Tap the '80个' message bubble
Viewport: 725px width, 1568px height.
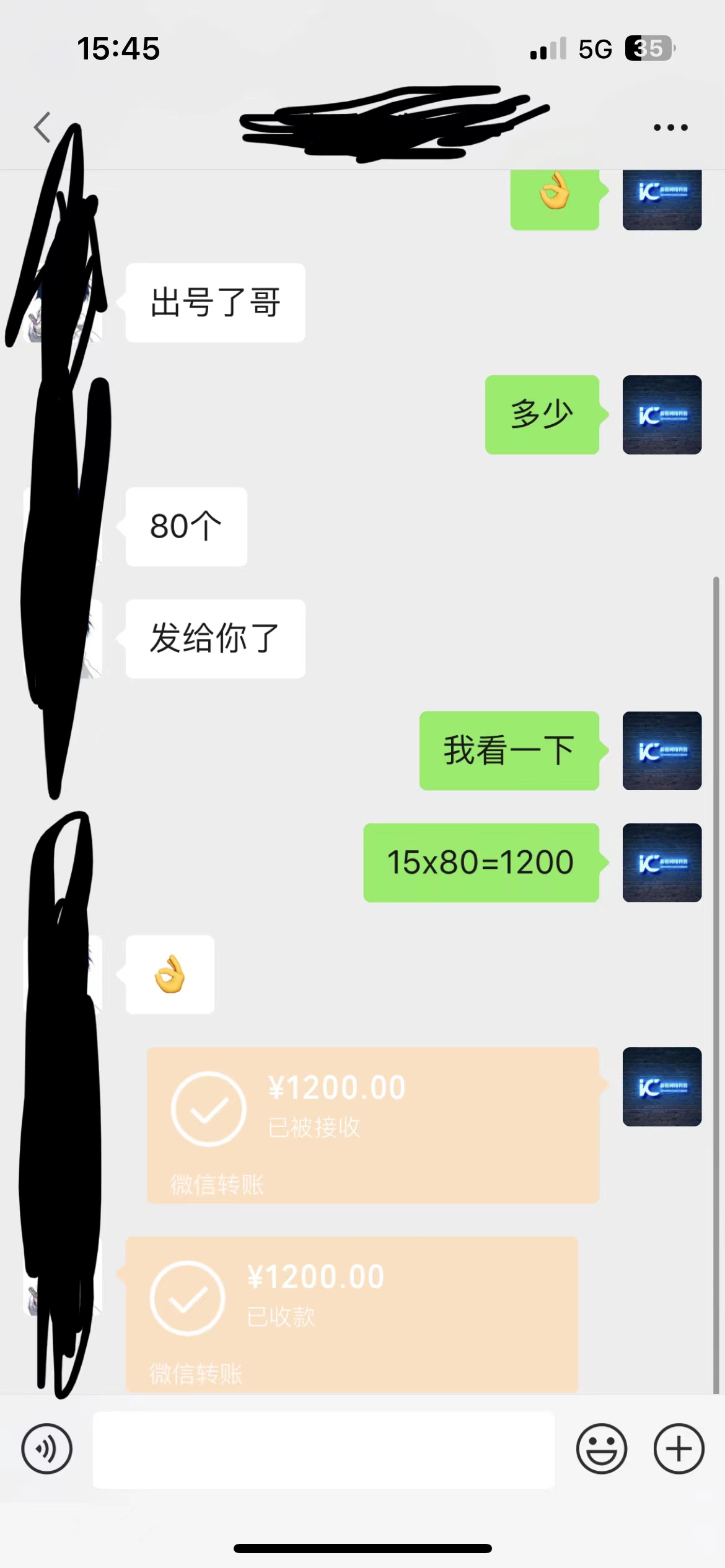tap(186, 526)
